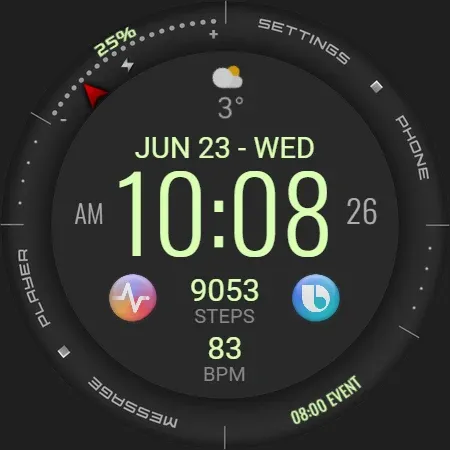
Task: Open the Phone shortcut on the bezel
Action: tap(413, 148)
